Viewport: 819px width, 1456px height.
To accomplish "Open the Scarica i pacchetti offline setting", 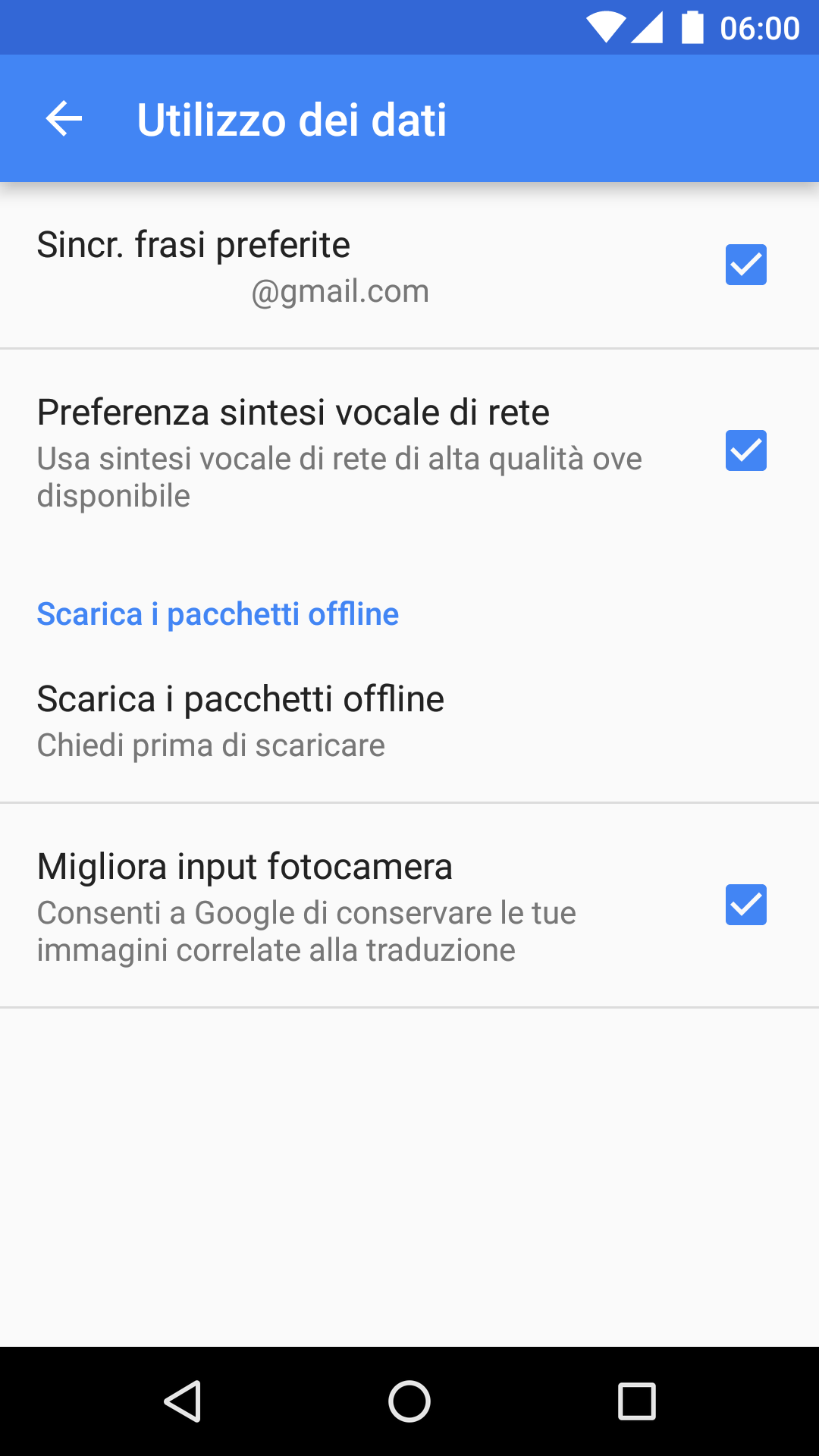I will 409,720.
